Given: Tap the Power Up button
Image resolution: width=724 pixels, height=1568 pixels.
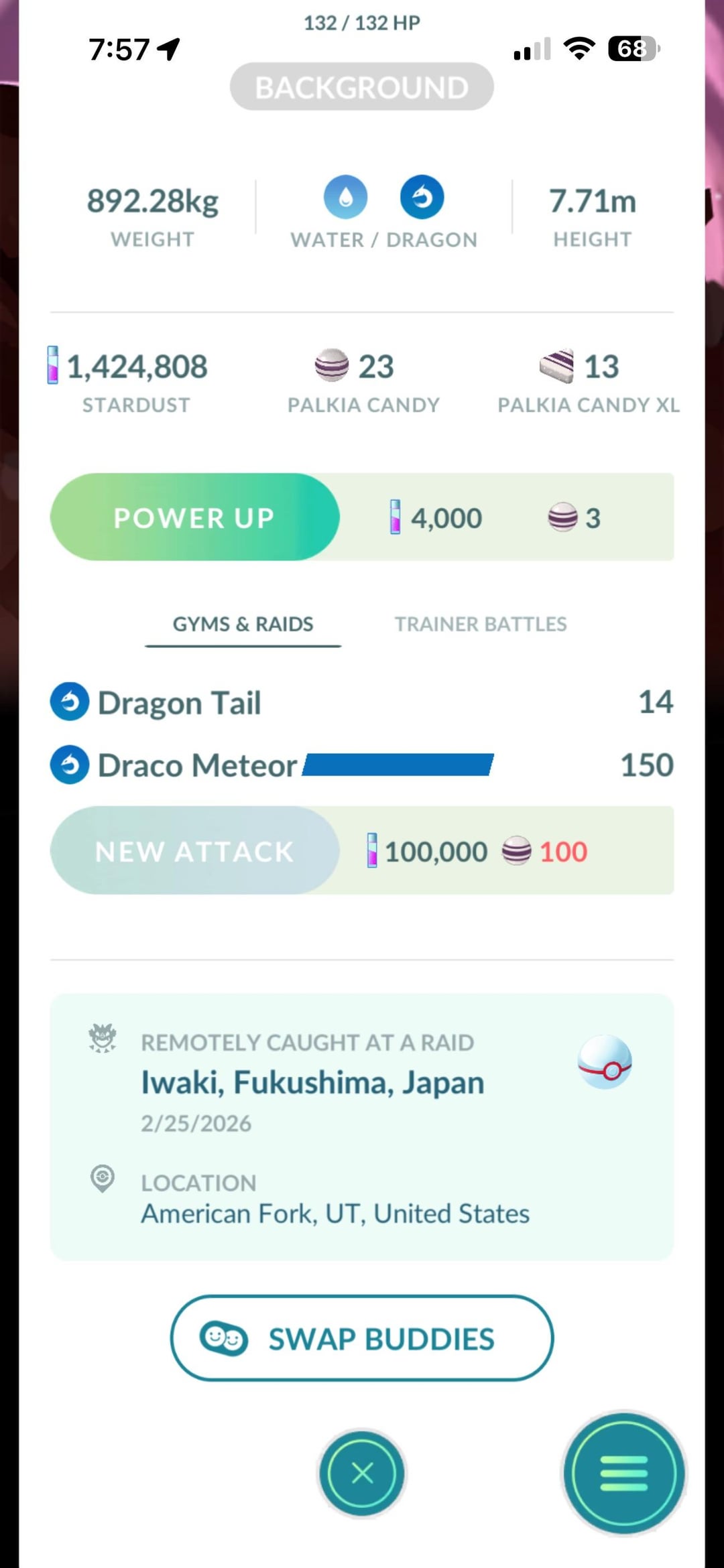Looking at the screenshot, I should 194,517.
